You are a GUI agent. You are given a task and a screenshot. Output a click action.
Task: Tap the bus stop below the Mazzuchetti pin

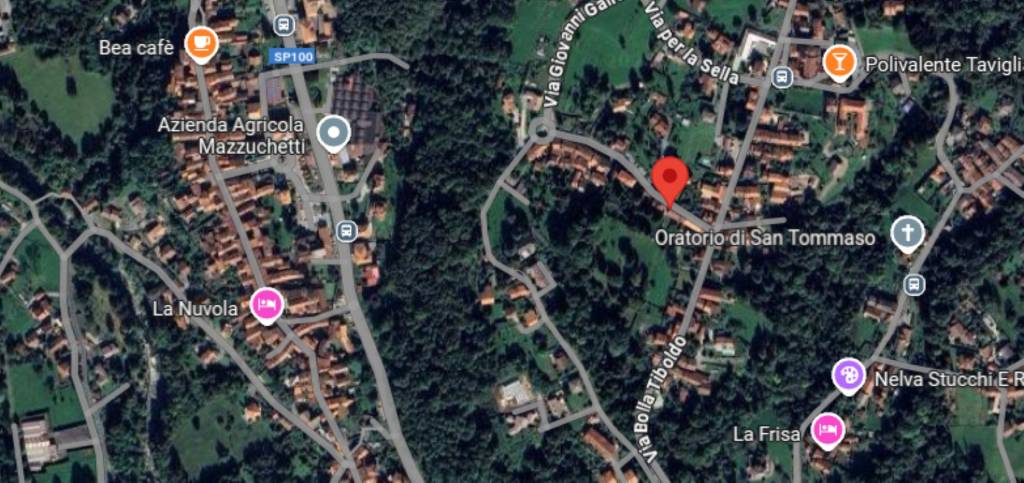(347, 230)
